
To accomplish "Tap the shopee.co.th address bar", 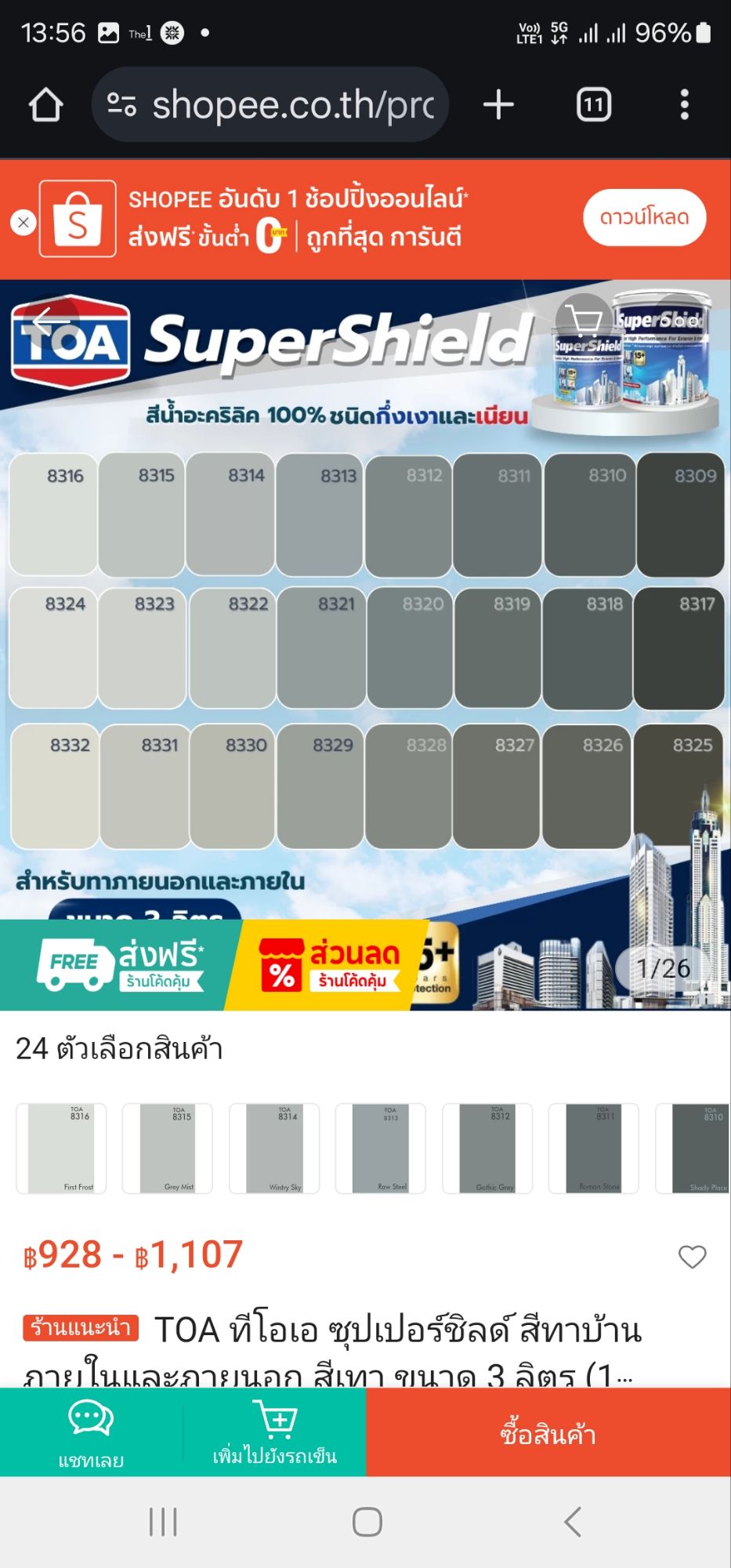I will [x=270, y=104].
